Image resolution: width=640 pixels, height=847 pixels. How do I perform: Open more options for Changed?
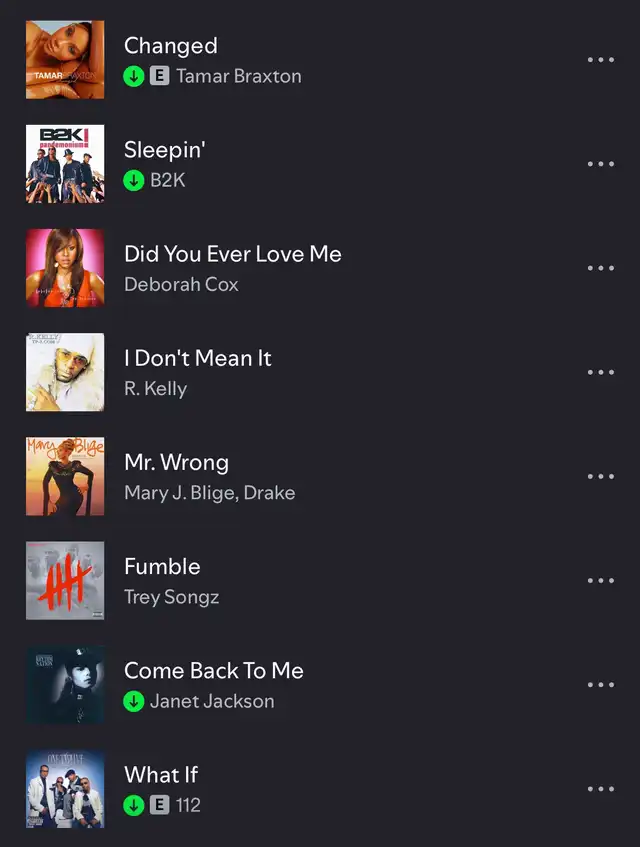point(600,60)
